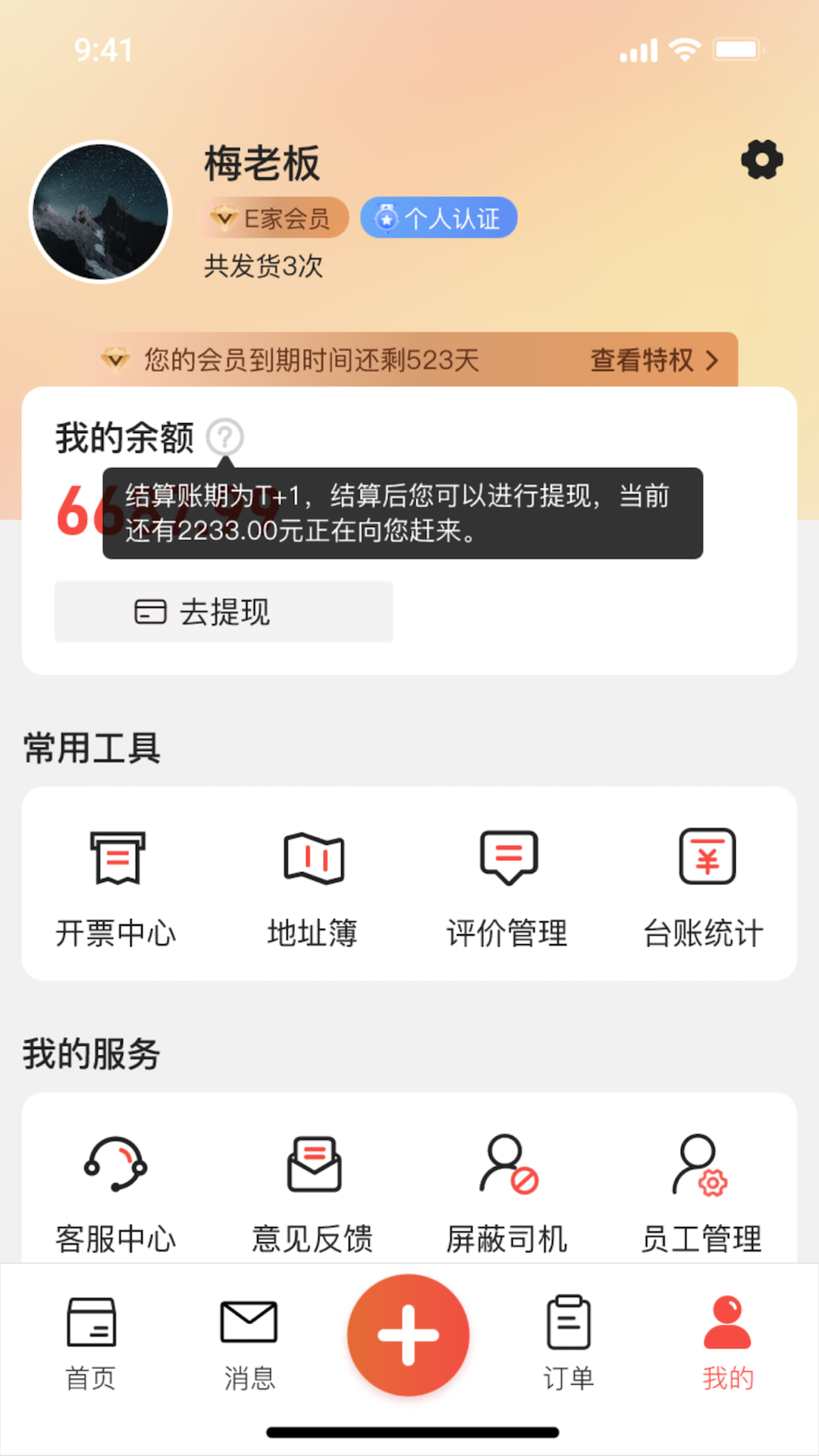This screenshot has height=1456, width=819.
Task: Tap 去提现 to withdraw balance
Action: [x=224, y=612]
